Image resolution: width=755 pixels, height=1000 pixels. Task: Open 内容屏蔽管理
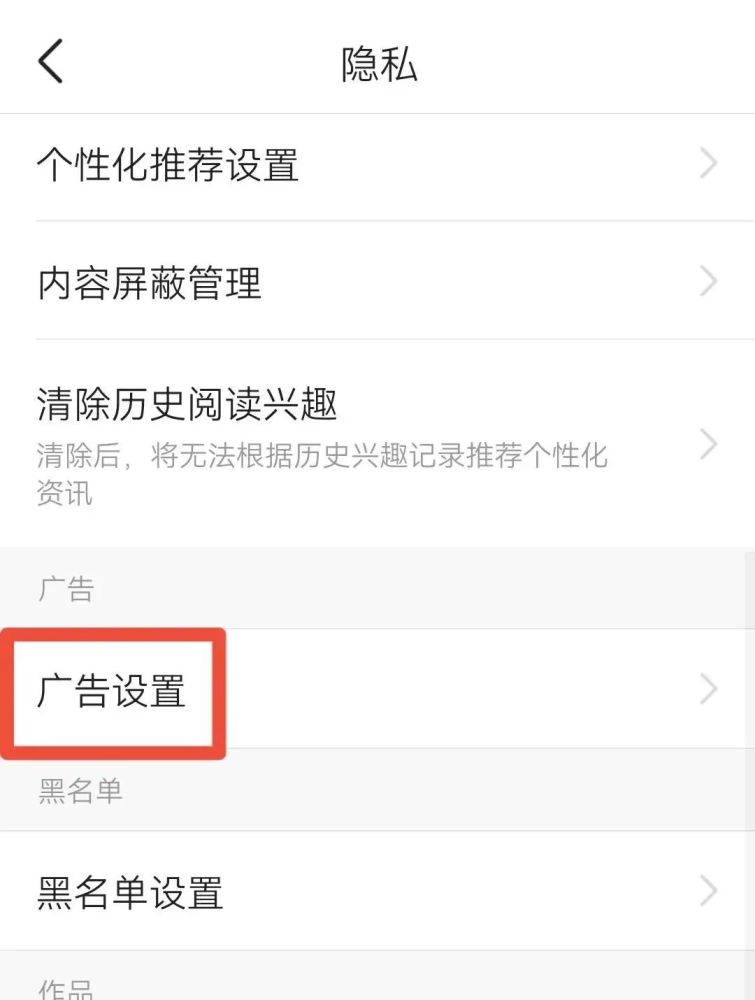[x=377, y=283]
